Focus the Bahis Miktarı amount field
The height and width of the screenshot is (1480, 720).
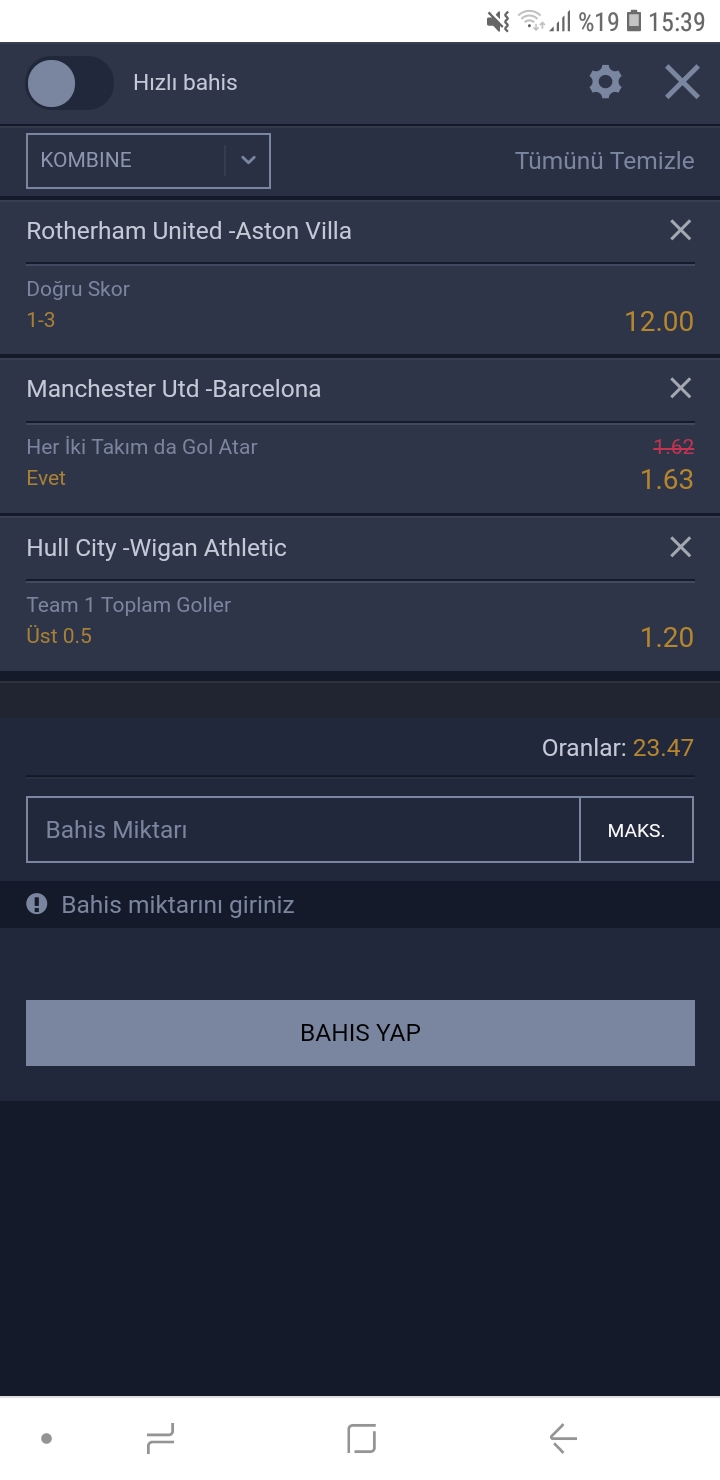pos(303,829)
